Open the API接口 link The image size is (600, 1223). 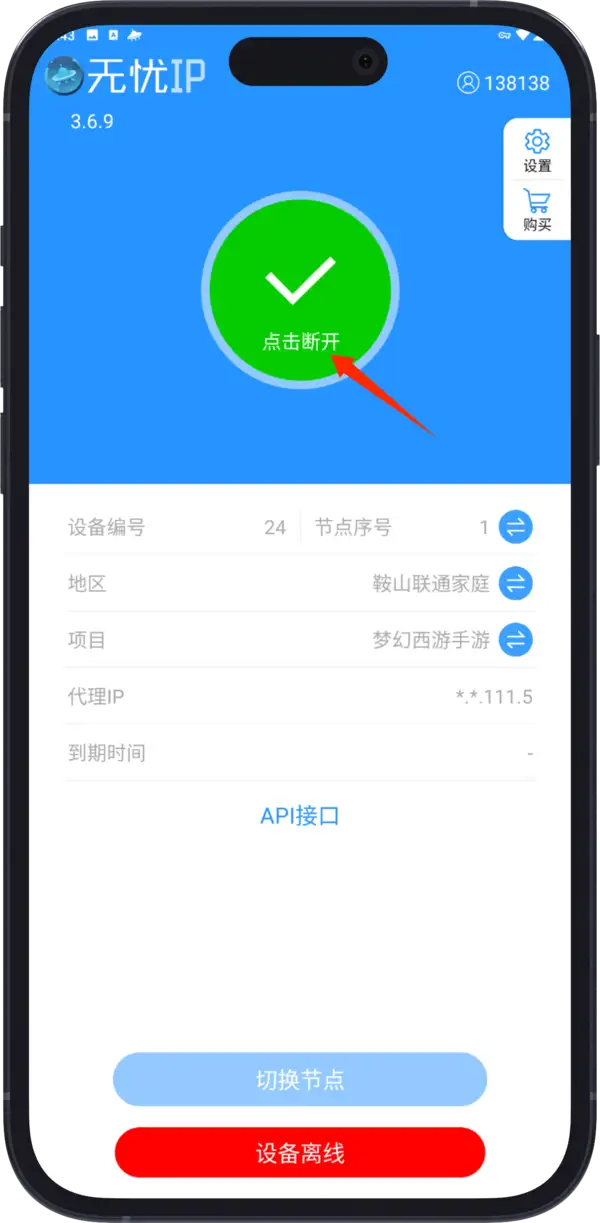point(300,816)
